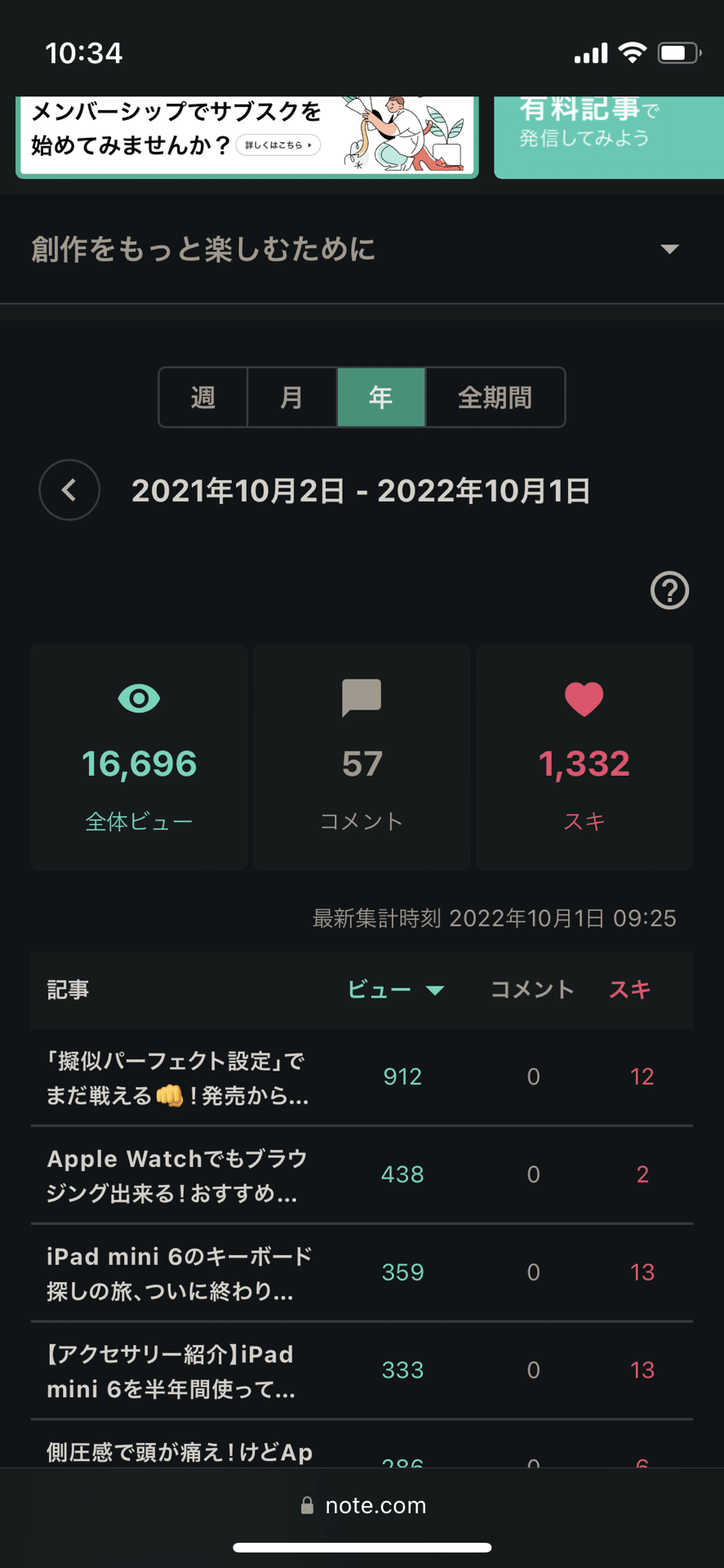
Task: Select the 年 tab
Action: [380, 398]
